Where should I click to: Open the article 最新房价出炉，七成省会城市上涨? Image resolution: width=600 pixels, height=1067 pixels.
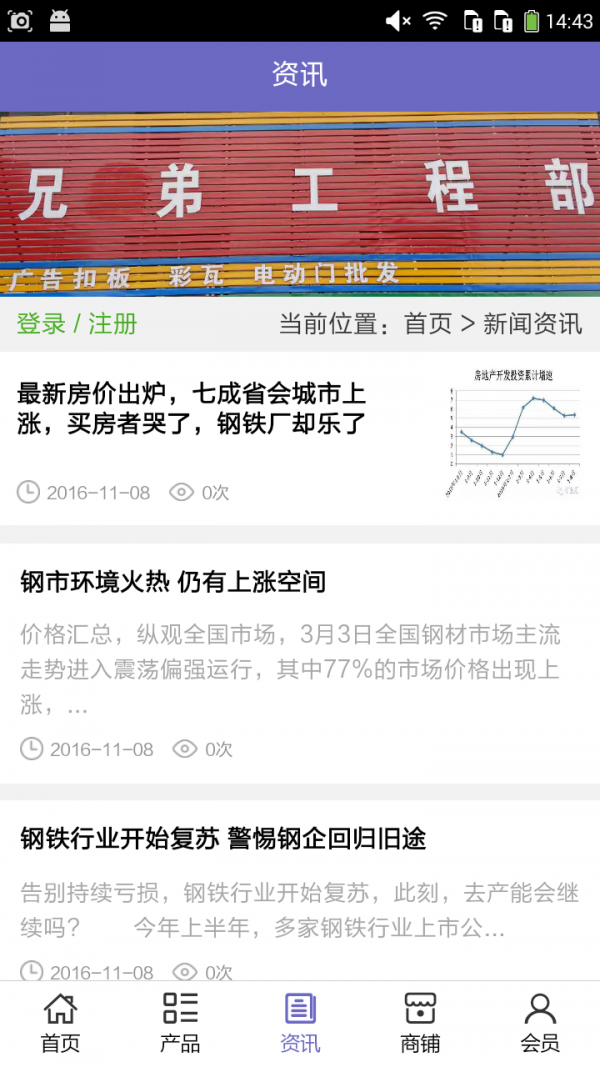tap(192, 408)
